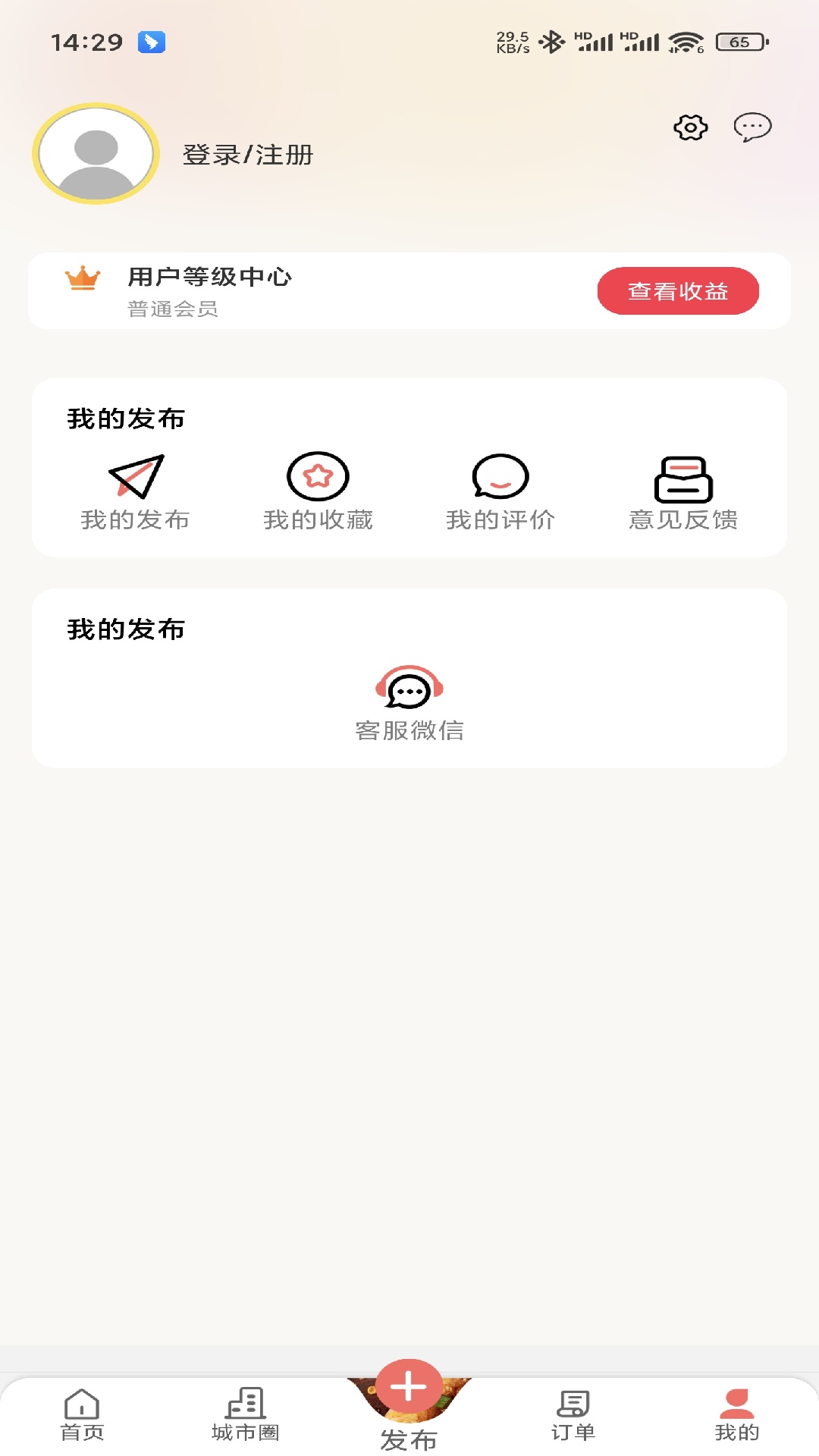
Task: Tap the Wi-Fi status bar icon
Action: [684, 42]
